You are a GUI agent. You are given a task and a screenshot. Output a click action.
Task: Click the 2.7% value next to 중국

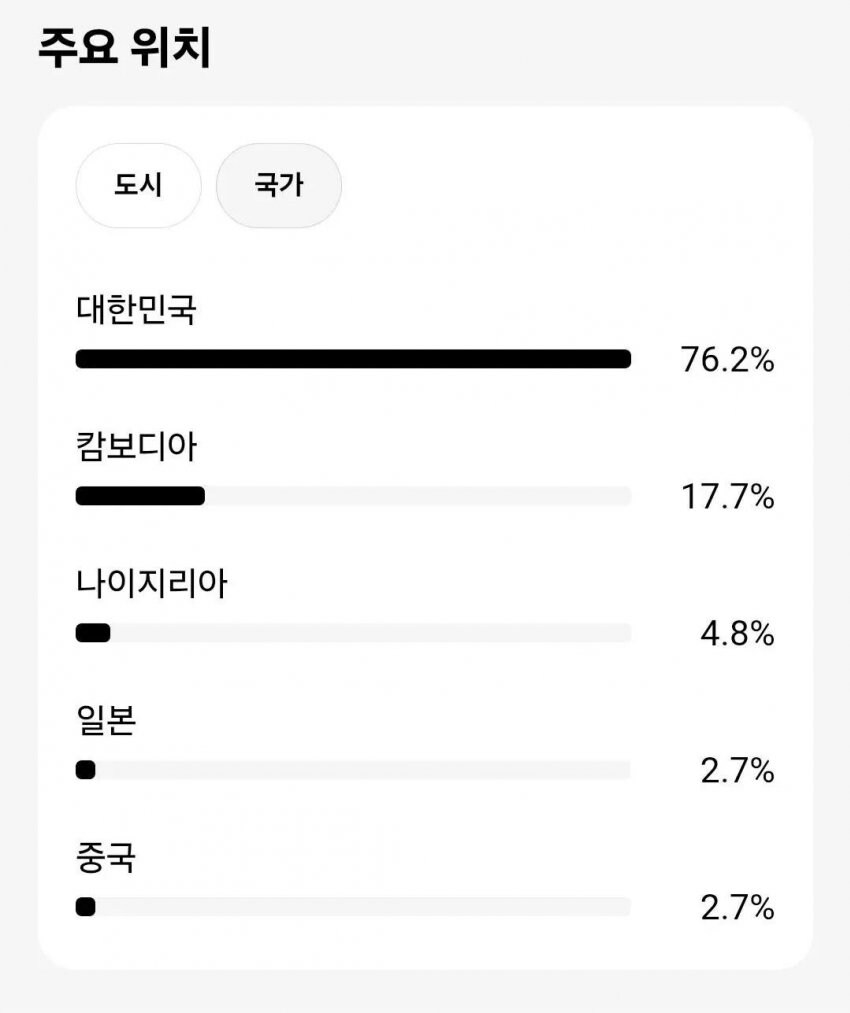click(x=737, y=907)
